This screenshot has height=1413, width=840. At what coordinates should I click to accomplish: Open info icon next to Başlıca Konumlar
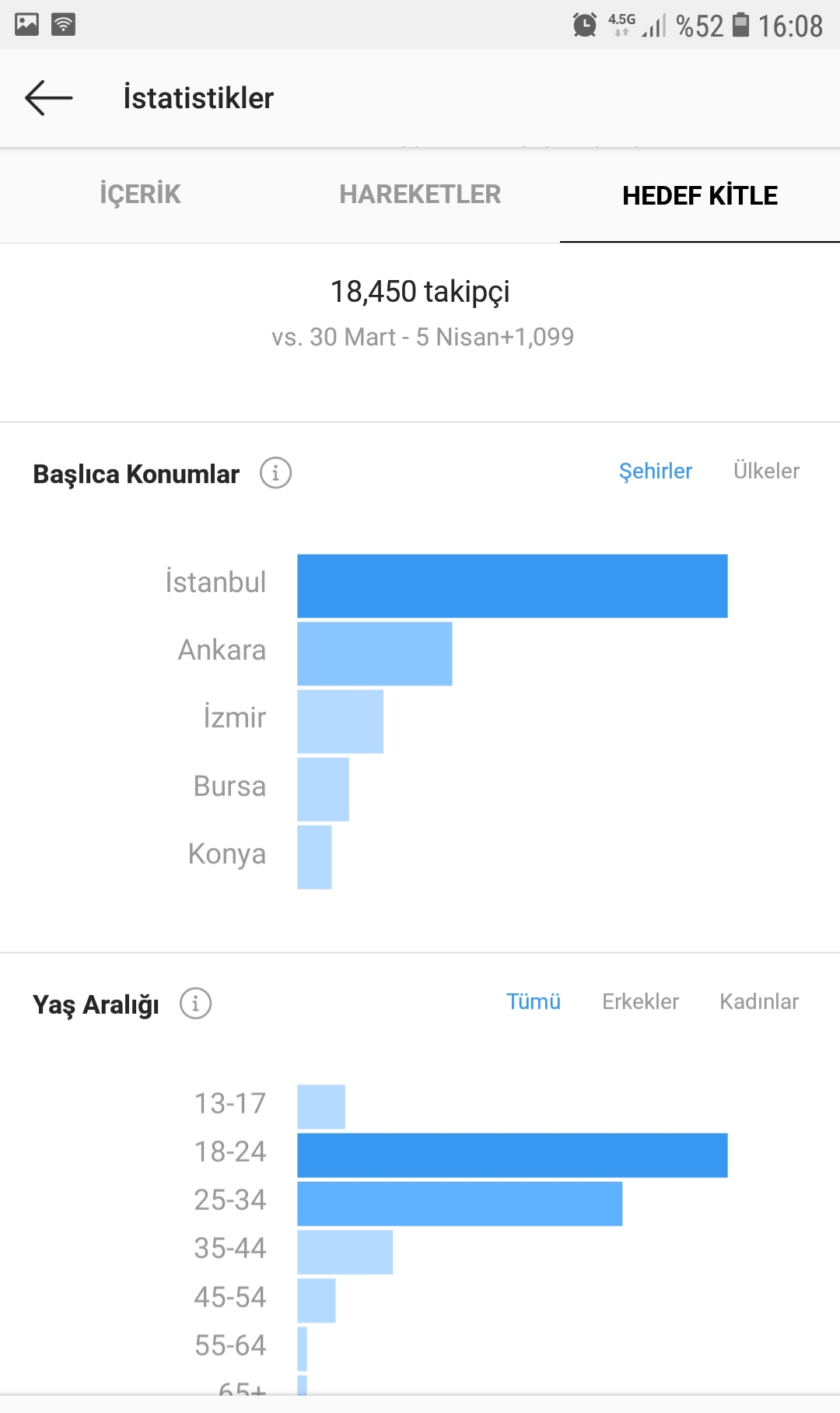click(275, 473)
